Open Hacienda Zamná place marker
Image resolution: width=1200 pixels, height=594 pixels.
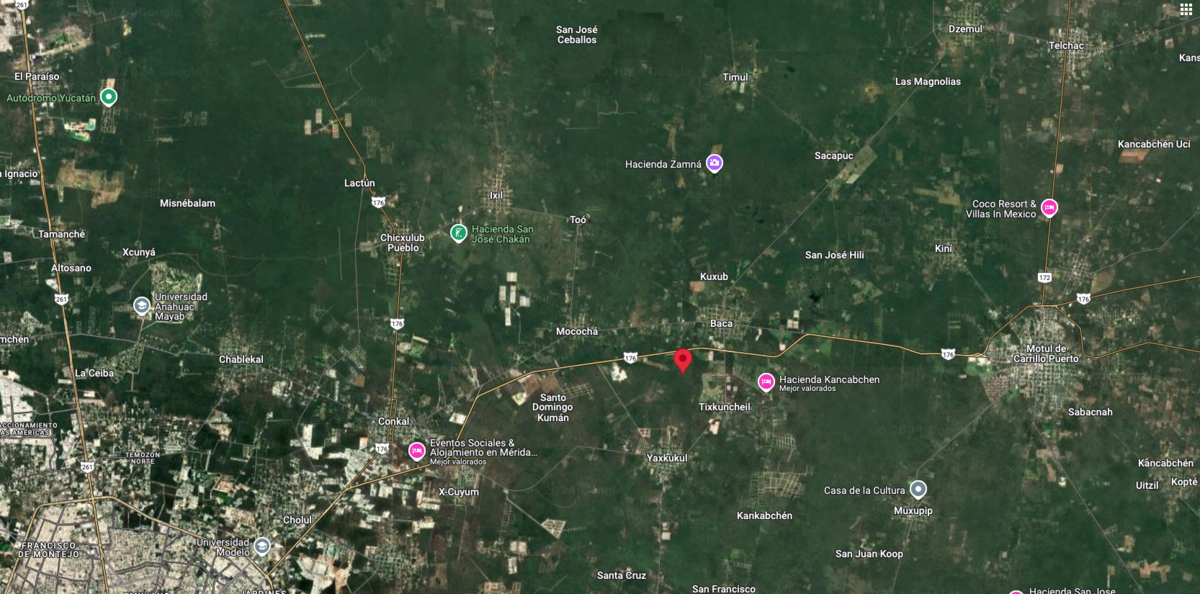coord(714,163)
